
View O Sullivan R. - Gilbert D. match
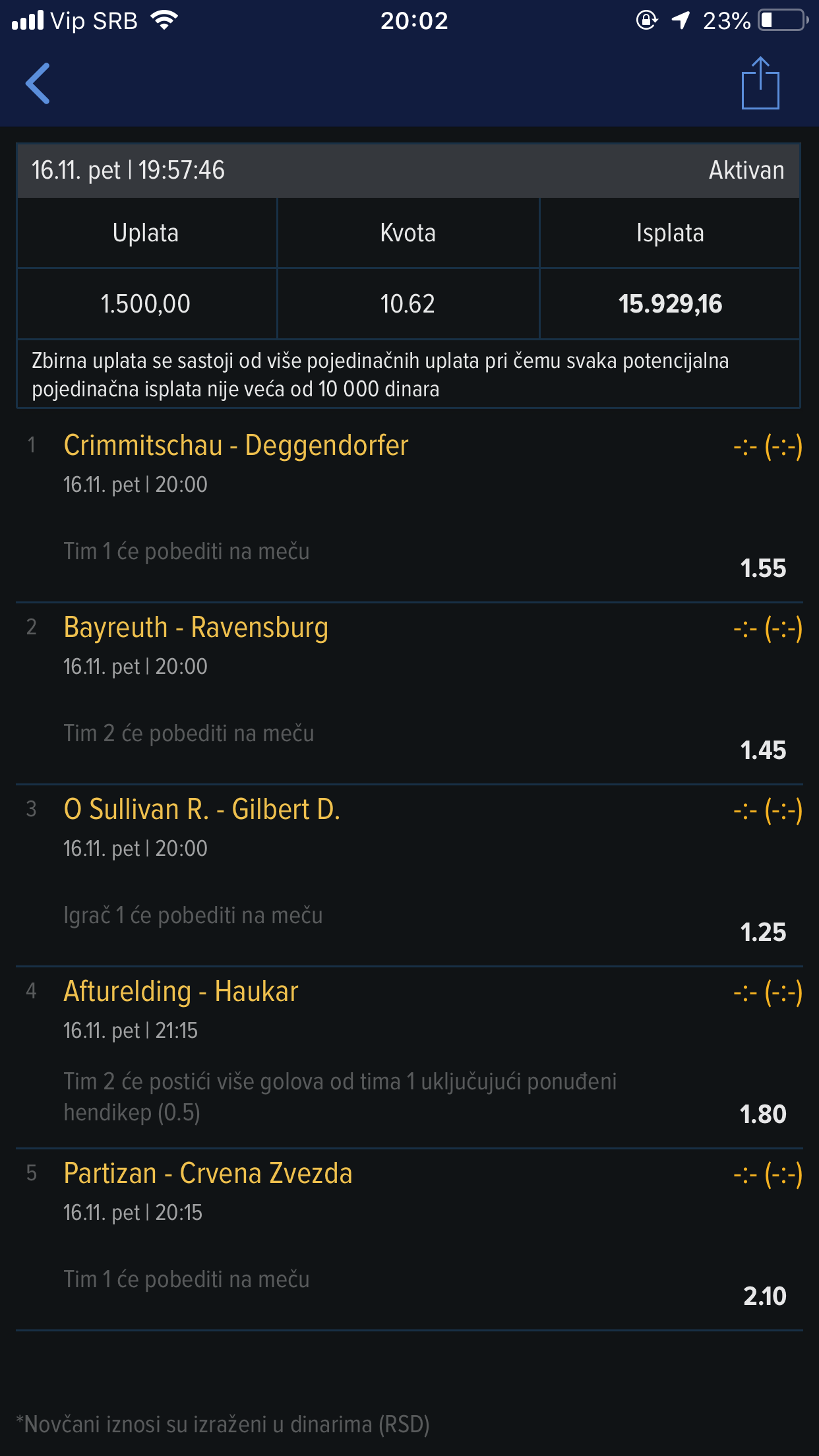coord(202,809)
